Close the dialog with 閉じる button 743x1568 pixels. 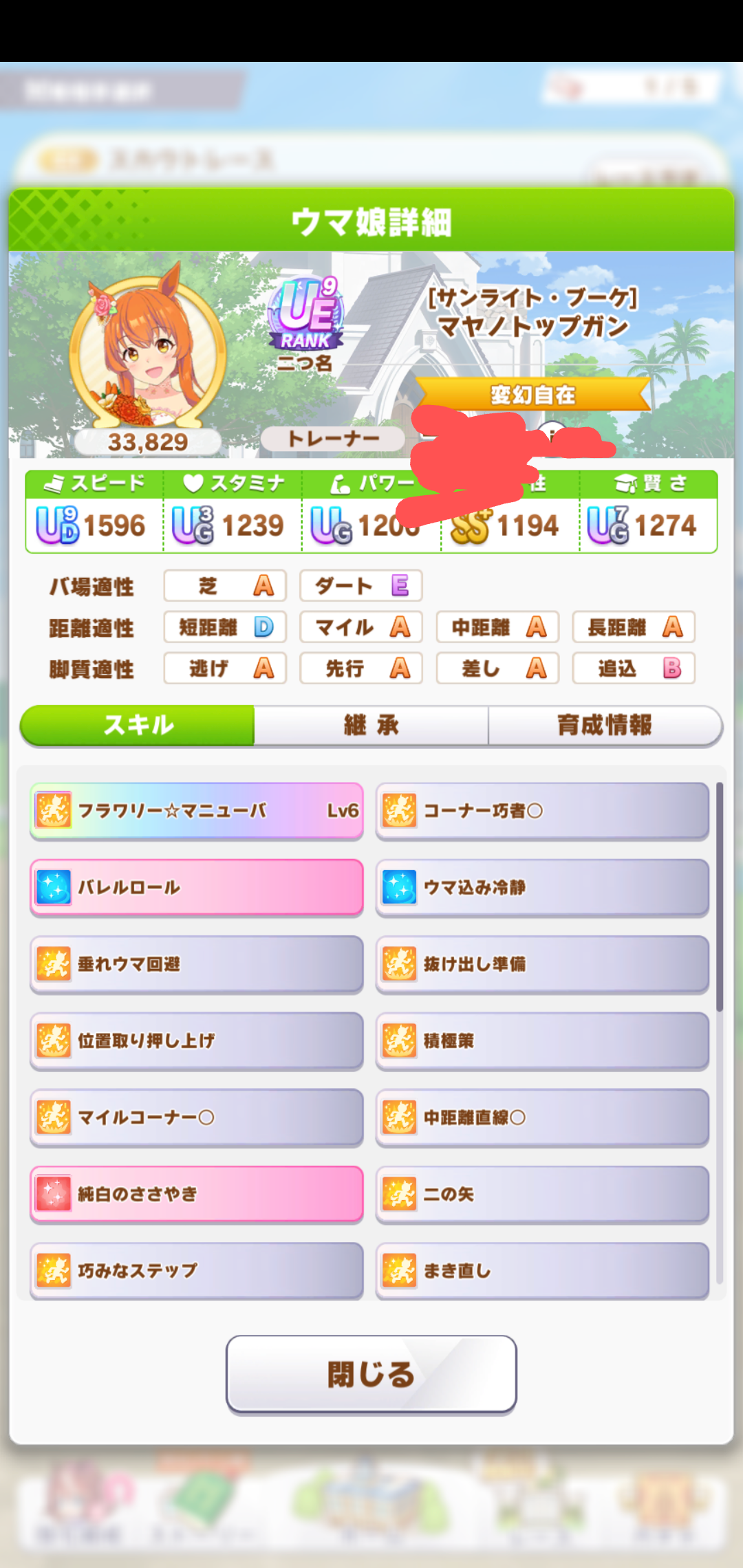tap(371, 1374)
